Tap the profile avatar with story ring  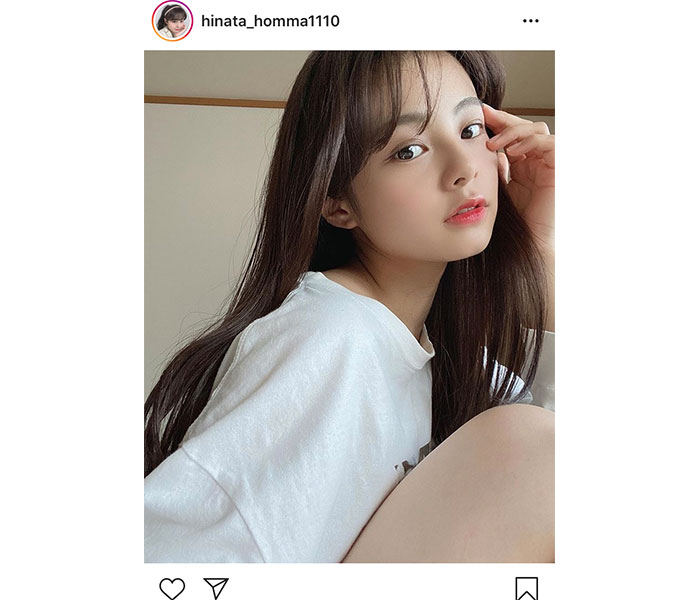[172, 20]
